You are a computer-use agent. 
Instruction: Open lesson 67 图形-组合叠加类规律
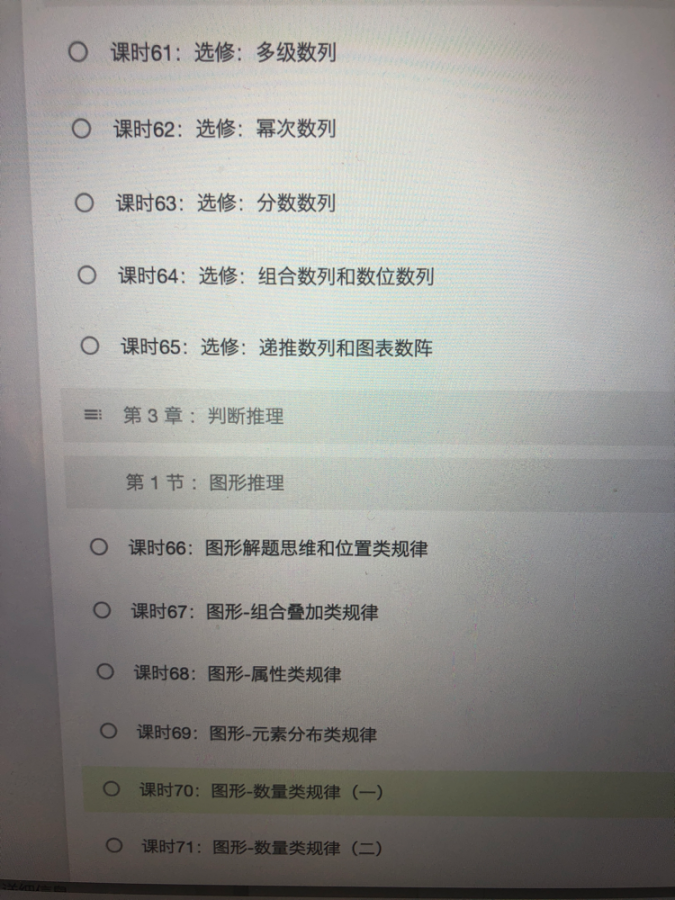pyautogui.click(x=255, y=612)
